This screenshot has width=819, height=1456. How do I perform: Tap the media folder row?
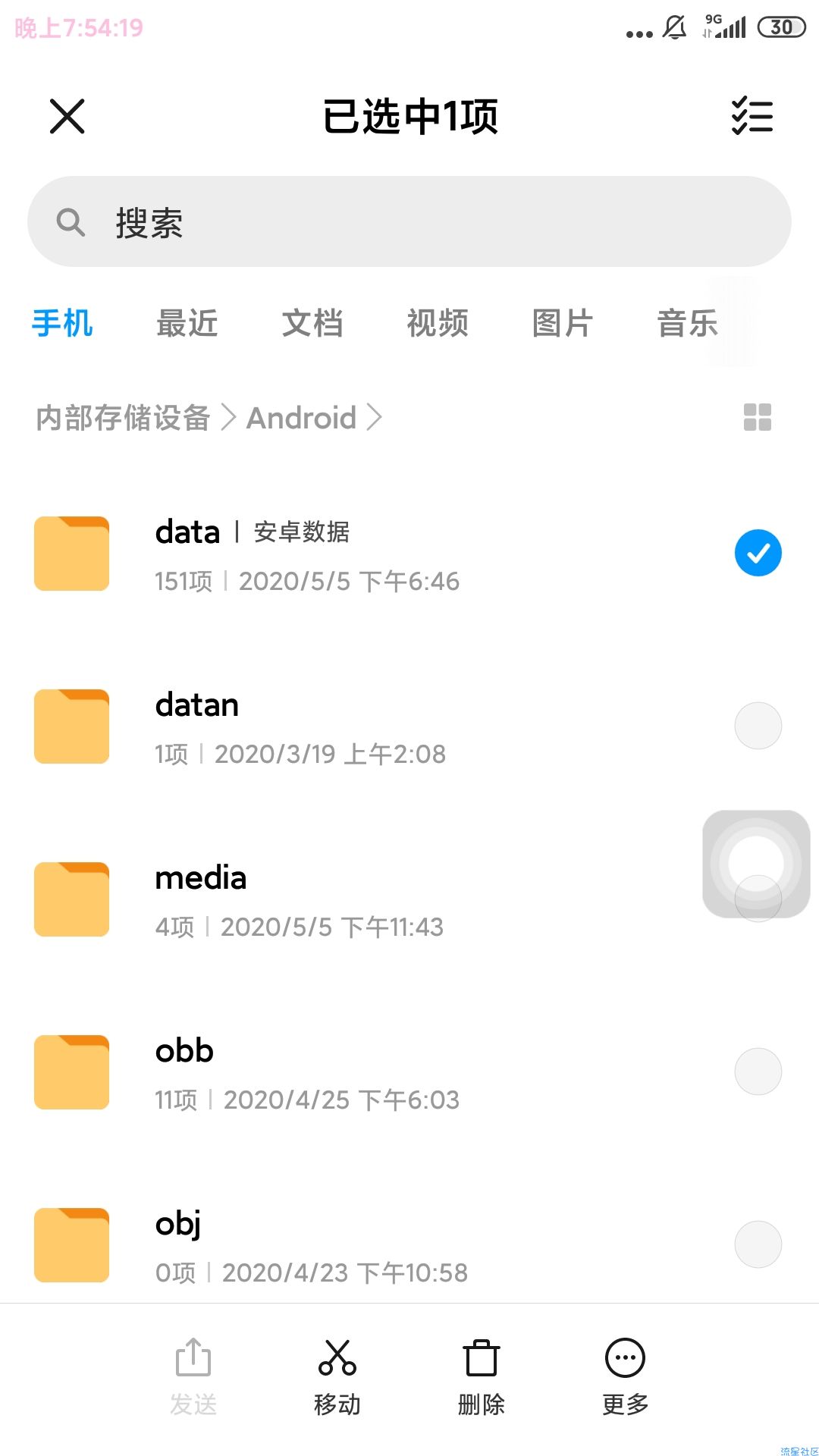[364, 899]
